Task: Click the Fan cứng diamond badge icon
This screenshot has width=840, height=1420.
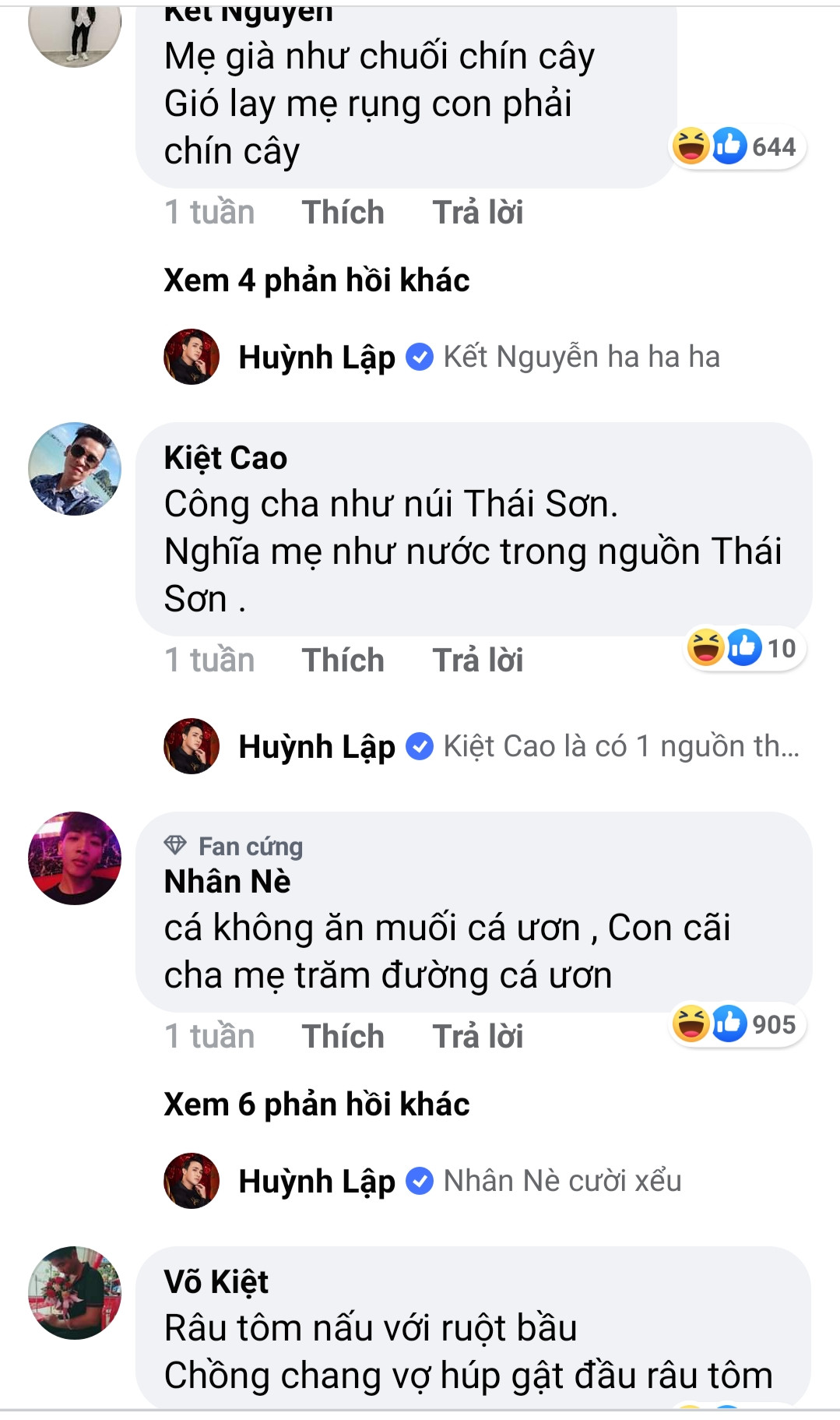Action: [x=177, y=846]
